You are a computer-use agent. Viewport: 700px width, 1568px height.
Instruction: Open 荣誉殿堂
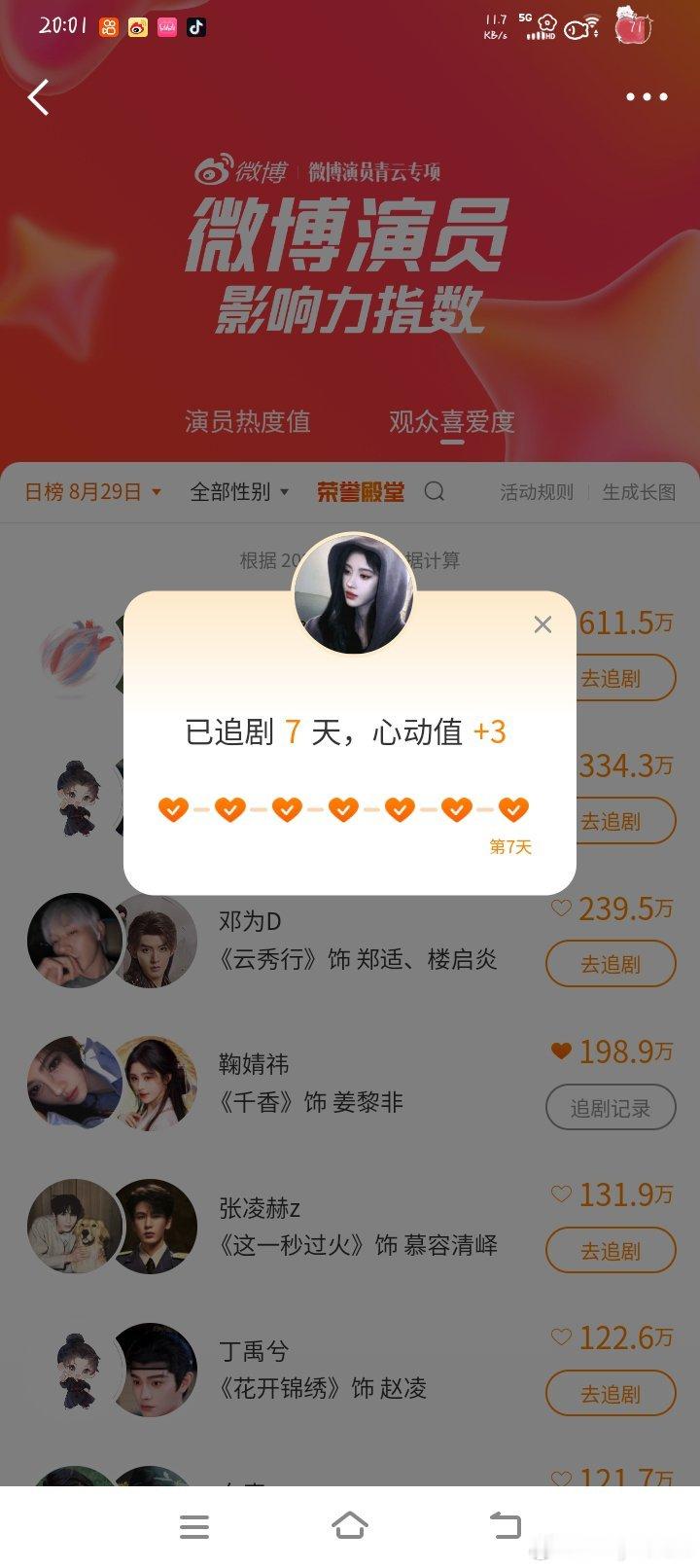[x=361, y=492]
